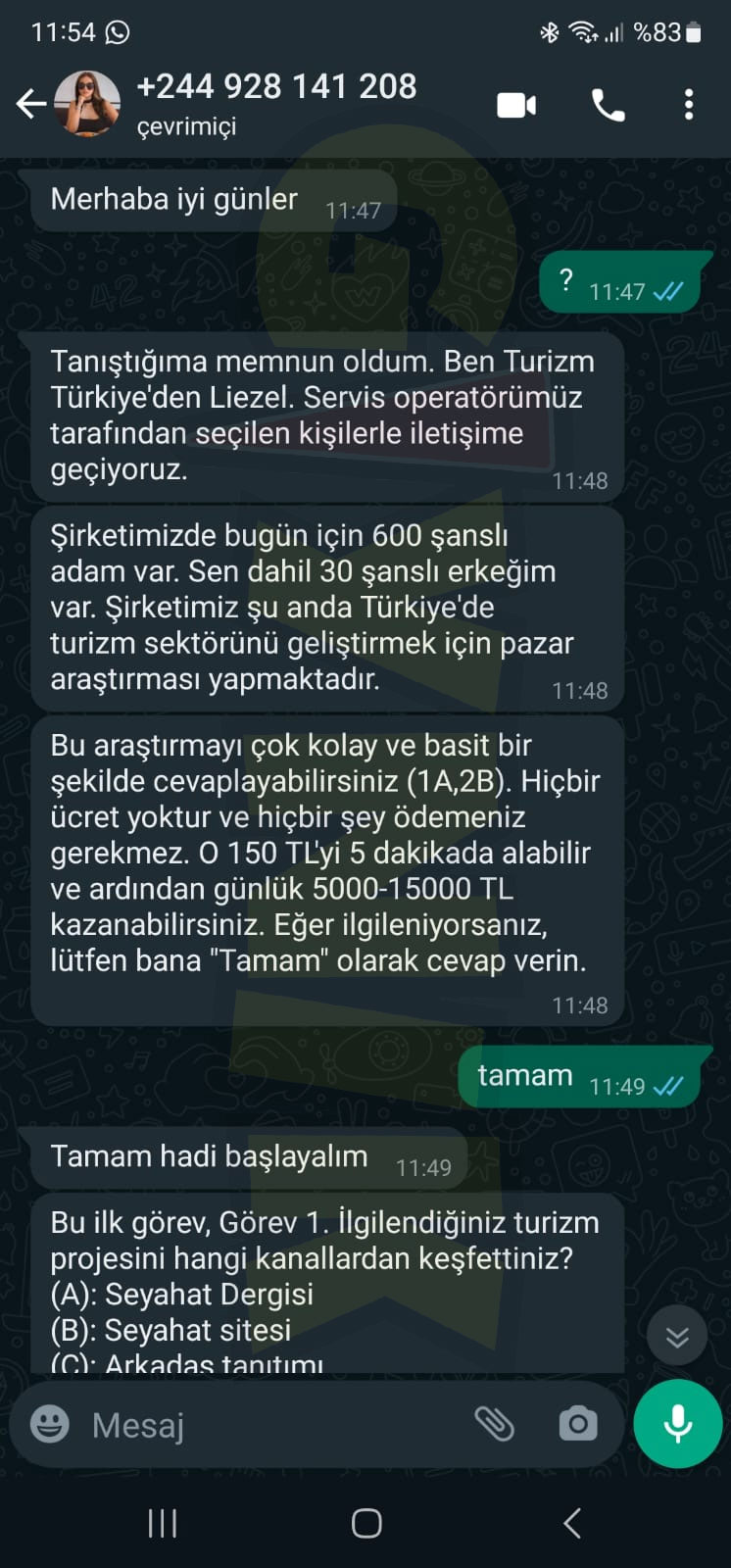Viewport: 731px width, 1568px height.
Task: Go back to the chat list
Action: point(31,104)
